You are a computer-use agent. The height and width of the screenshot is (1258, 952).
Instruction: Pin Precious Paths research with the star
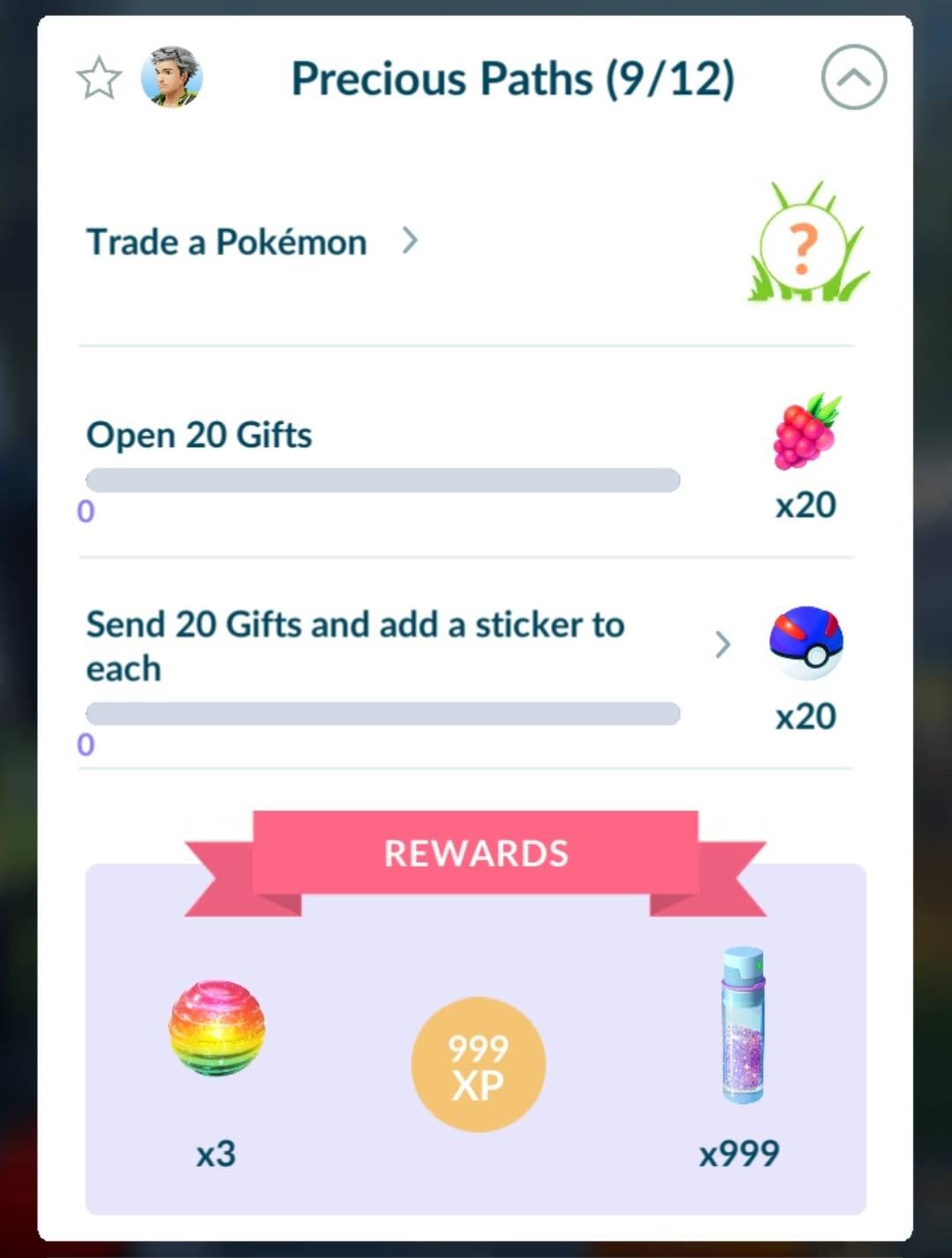[x=99, y=78]
